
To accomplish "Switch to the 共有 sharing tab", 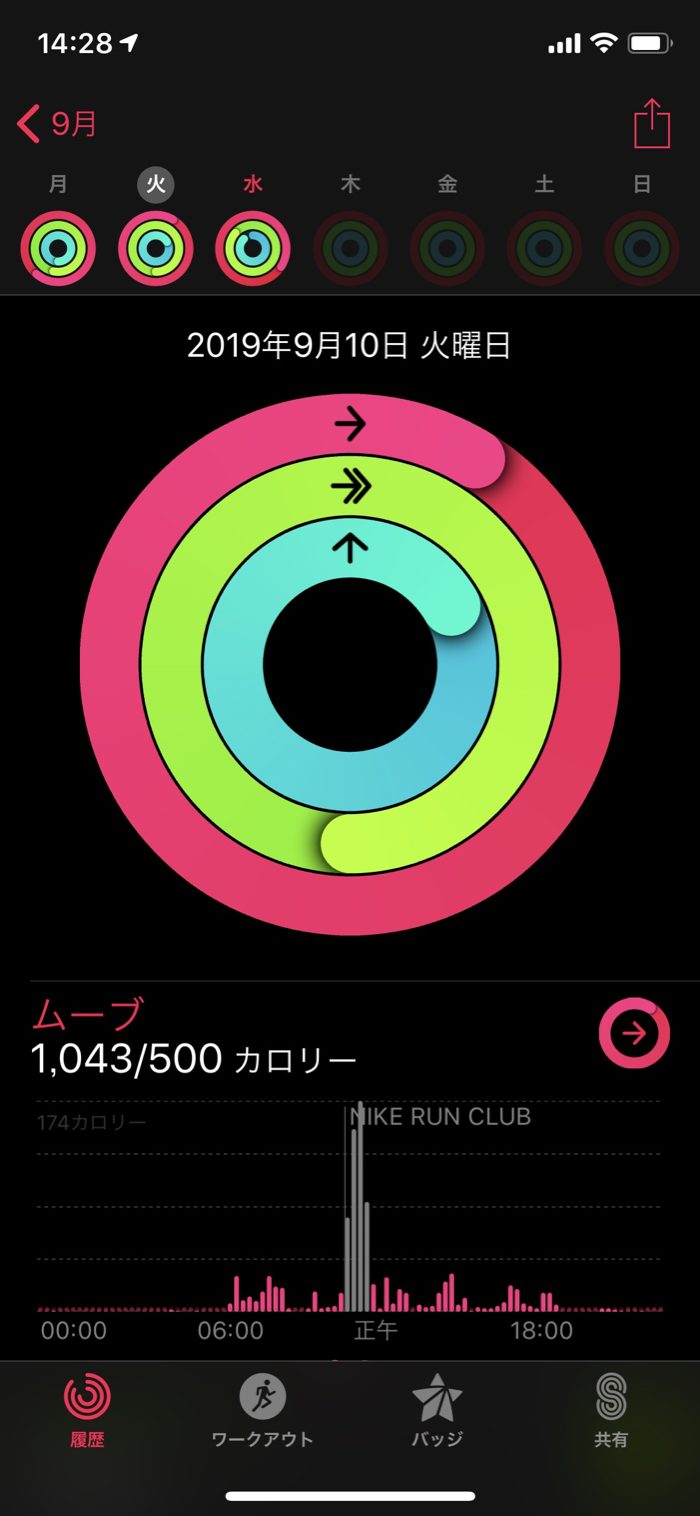I will (x=611, y=1410).
